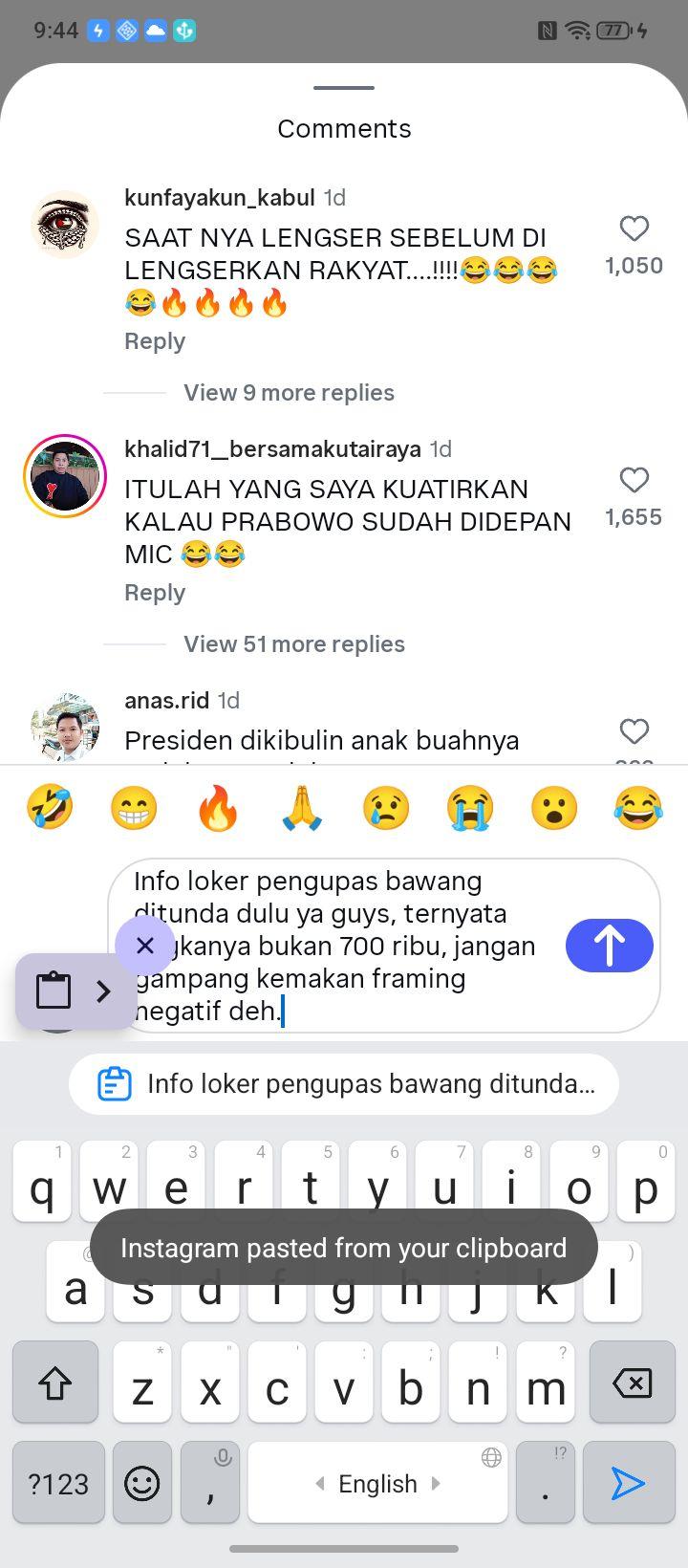This screenshot has width=688, height=1568.
Task: Open kunfayakun_kabul's profile picture
Action: coord(65,225)
